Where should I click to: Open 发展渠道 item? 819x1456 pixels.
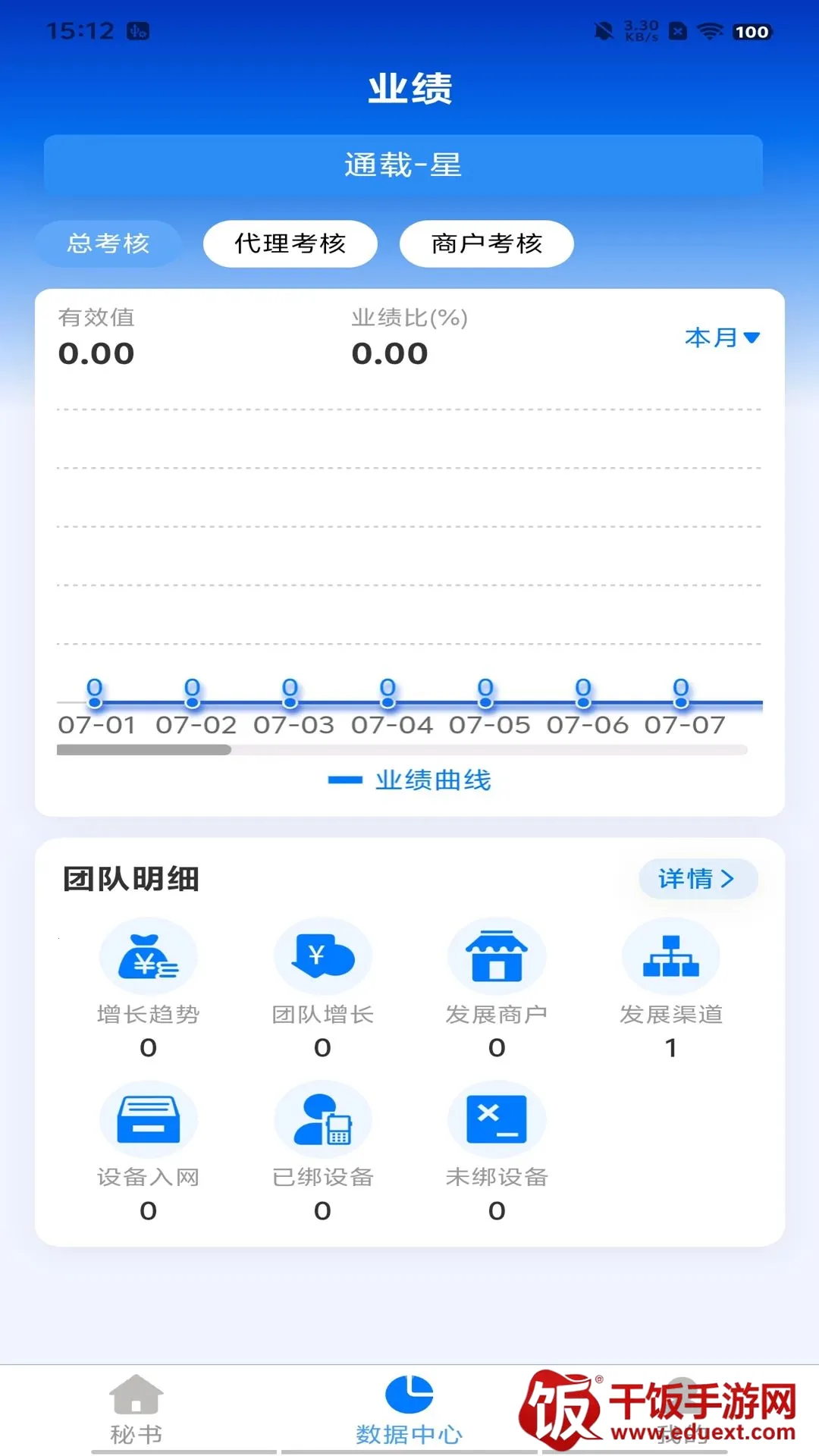(x=671, y=988)
